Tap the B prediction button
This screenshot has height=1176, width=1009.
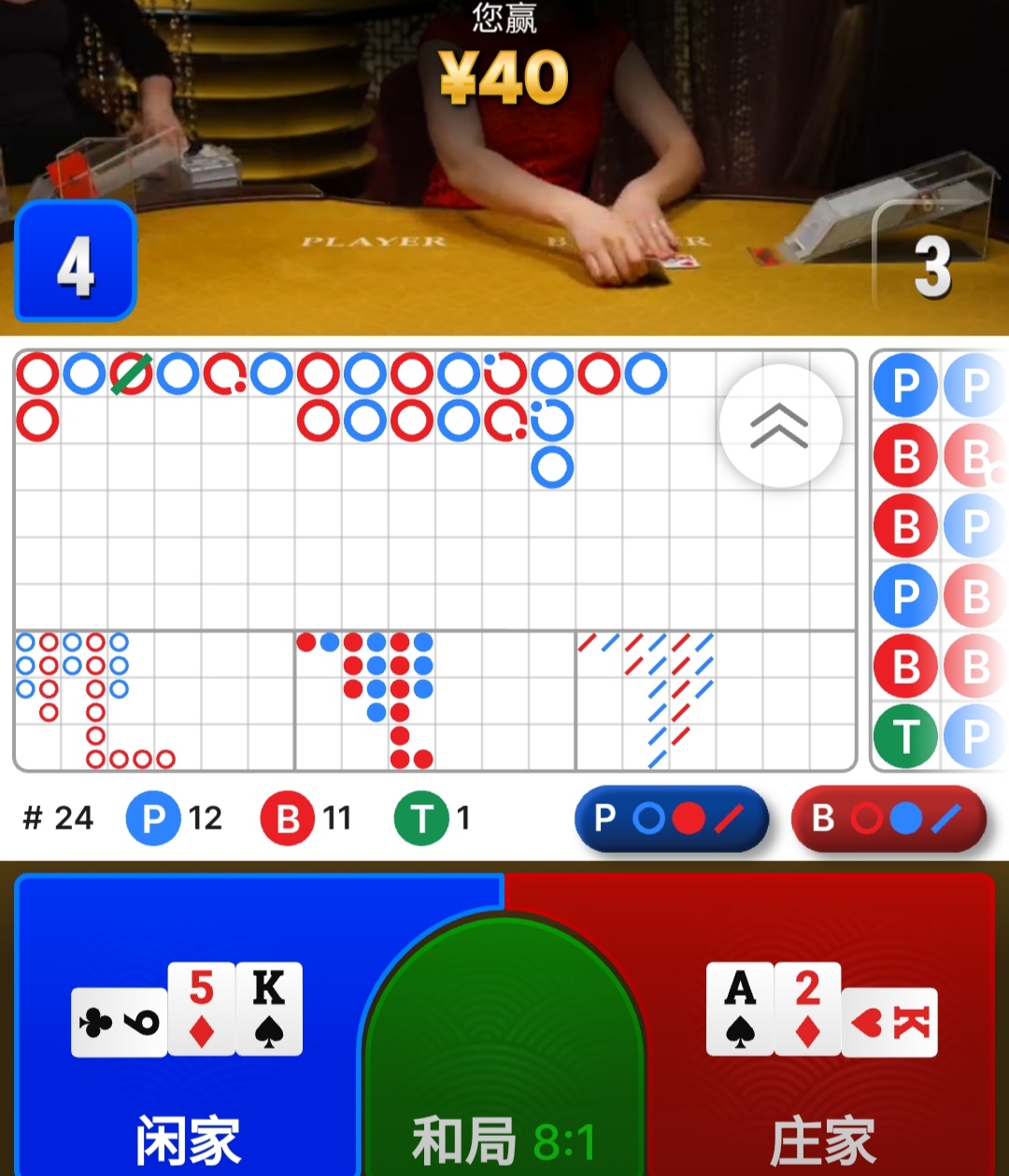[888, 819]
